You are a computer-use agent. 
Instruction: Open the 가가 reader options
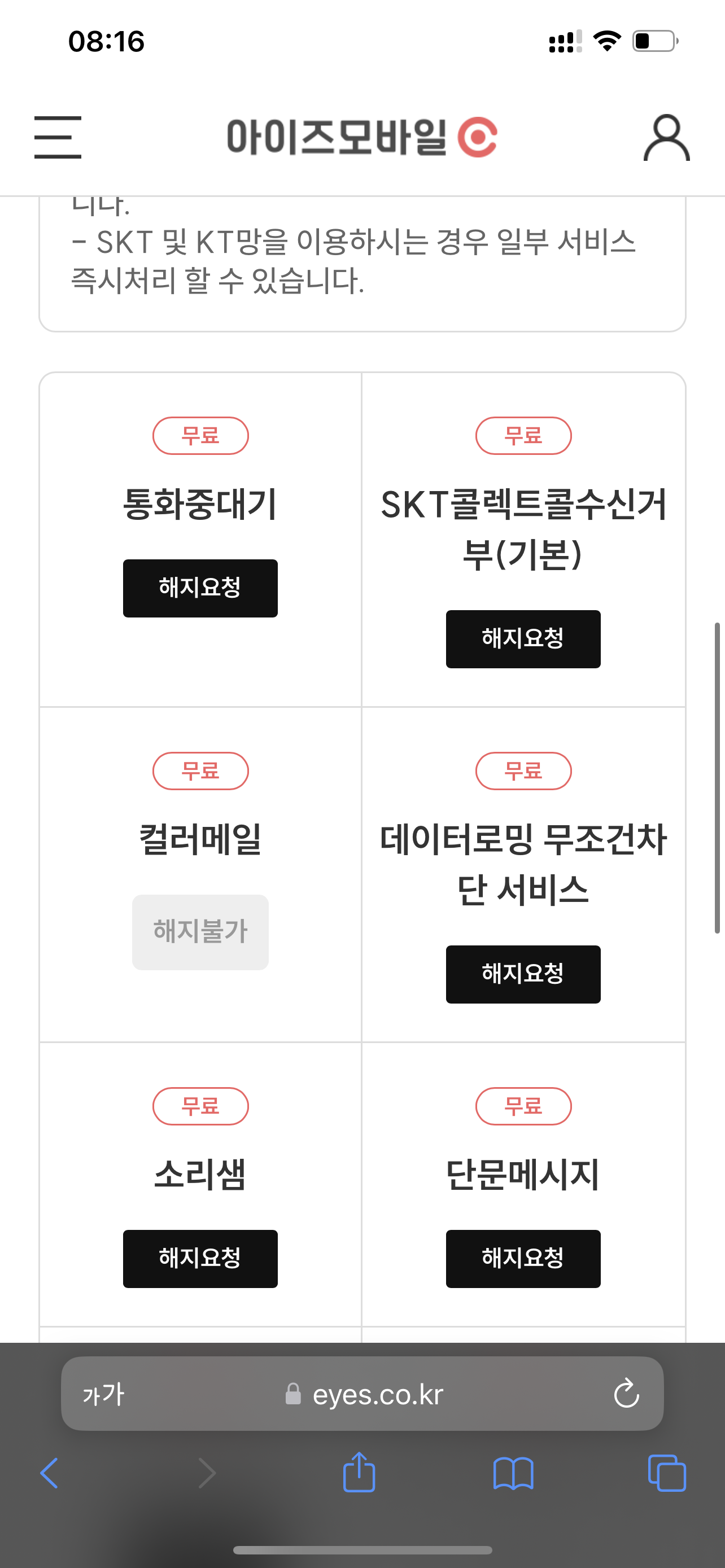click(x=103, y=1394)
